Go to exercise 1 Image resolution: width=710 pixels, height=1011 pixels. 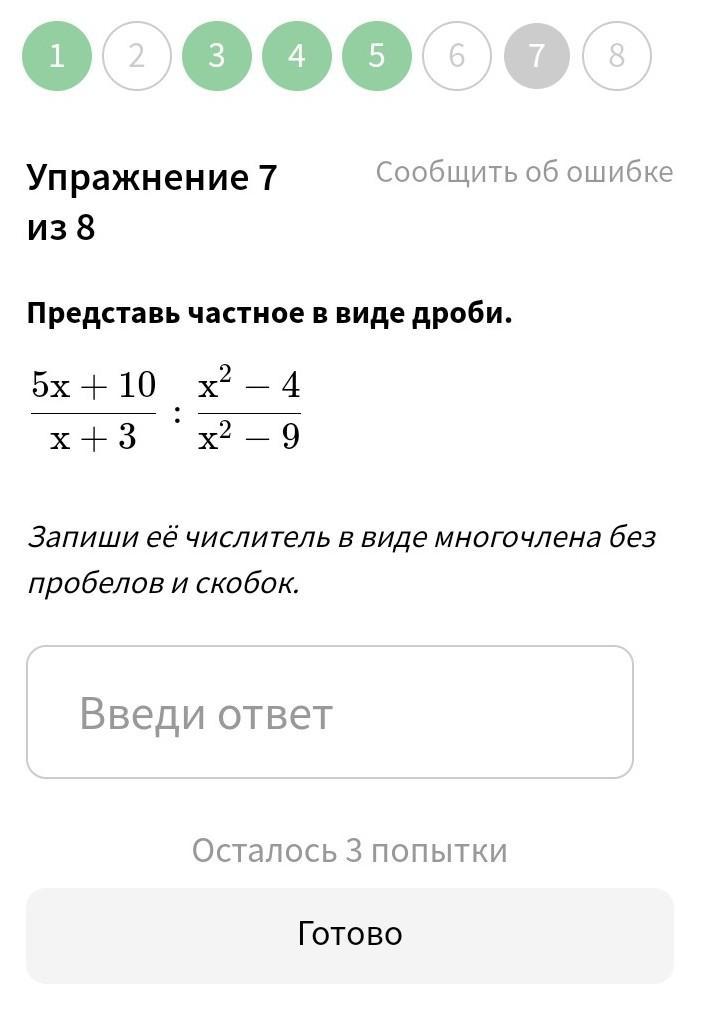click(x=57, y=56)
